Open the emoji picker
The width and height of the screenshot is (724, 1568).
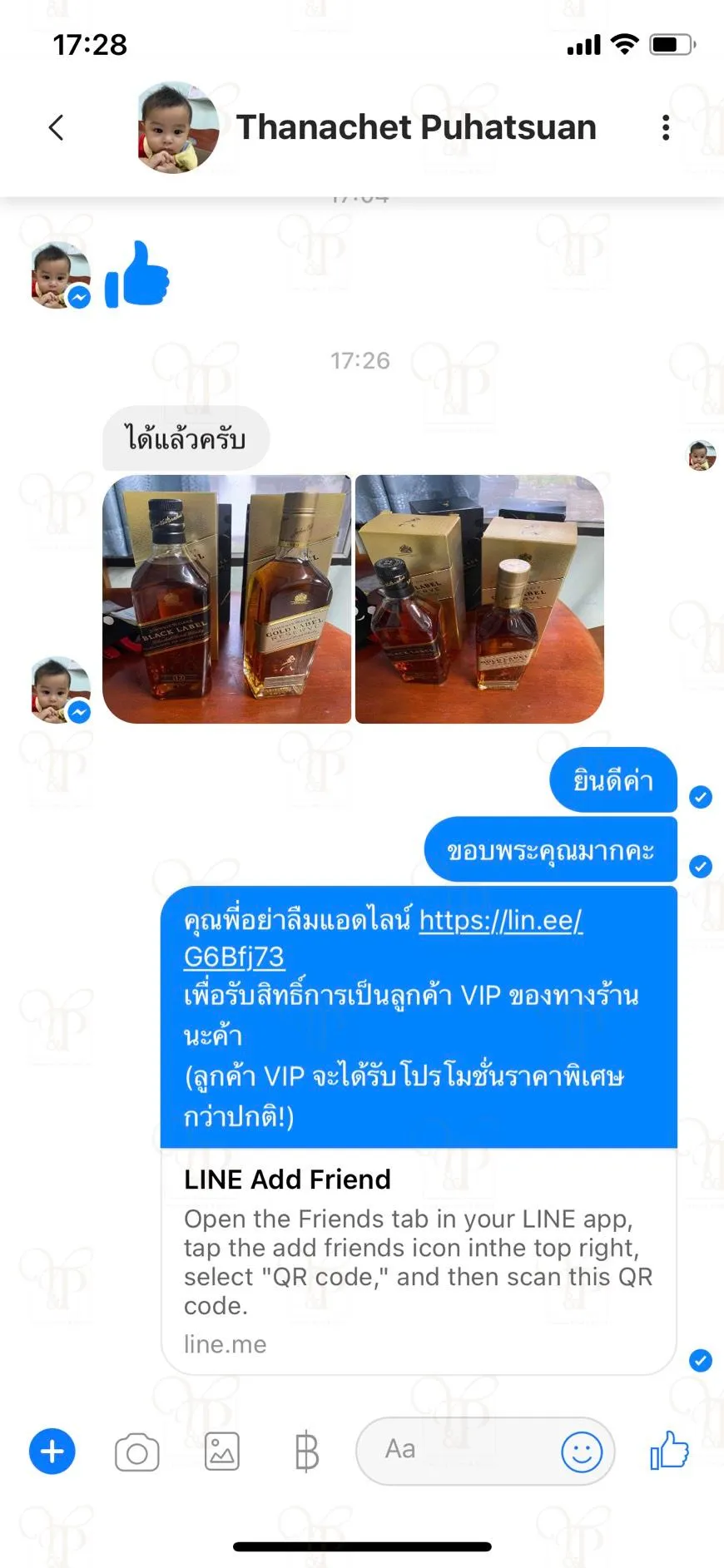[582, 1452]
